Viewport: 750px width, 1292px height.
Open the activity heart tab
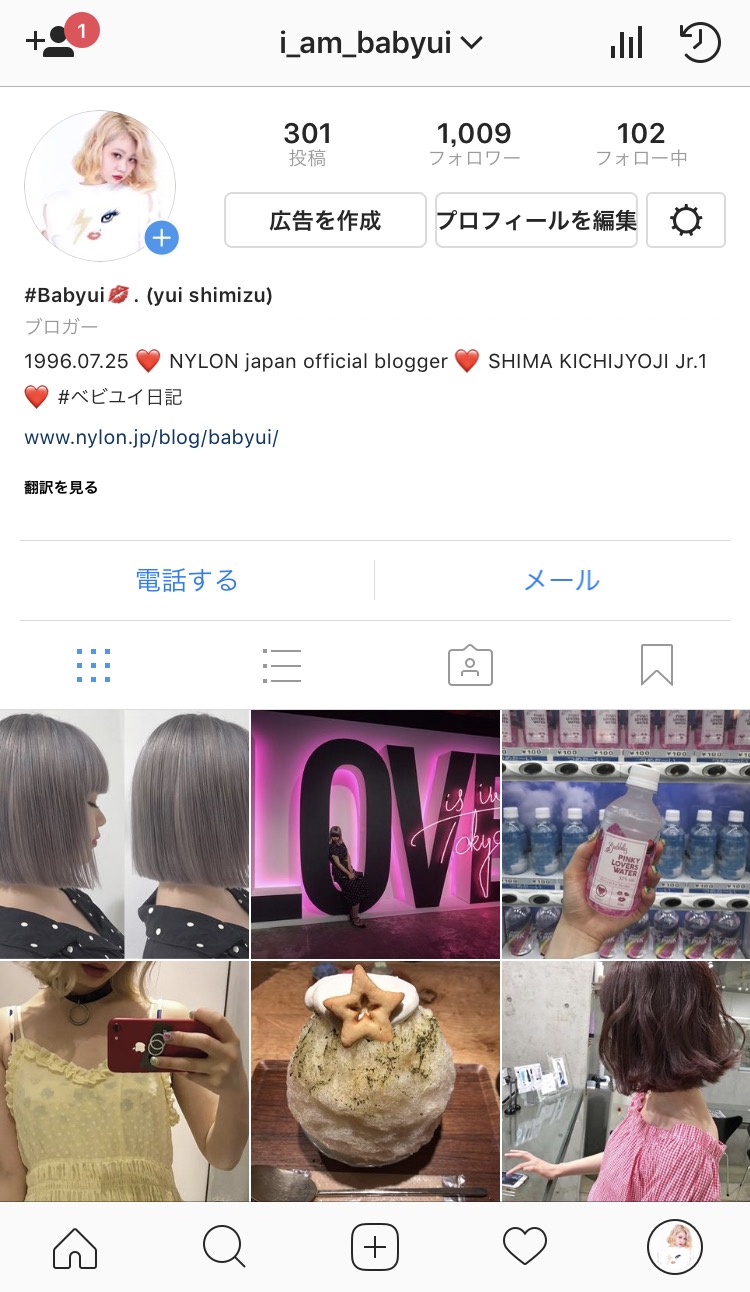[524, 1247]
